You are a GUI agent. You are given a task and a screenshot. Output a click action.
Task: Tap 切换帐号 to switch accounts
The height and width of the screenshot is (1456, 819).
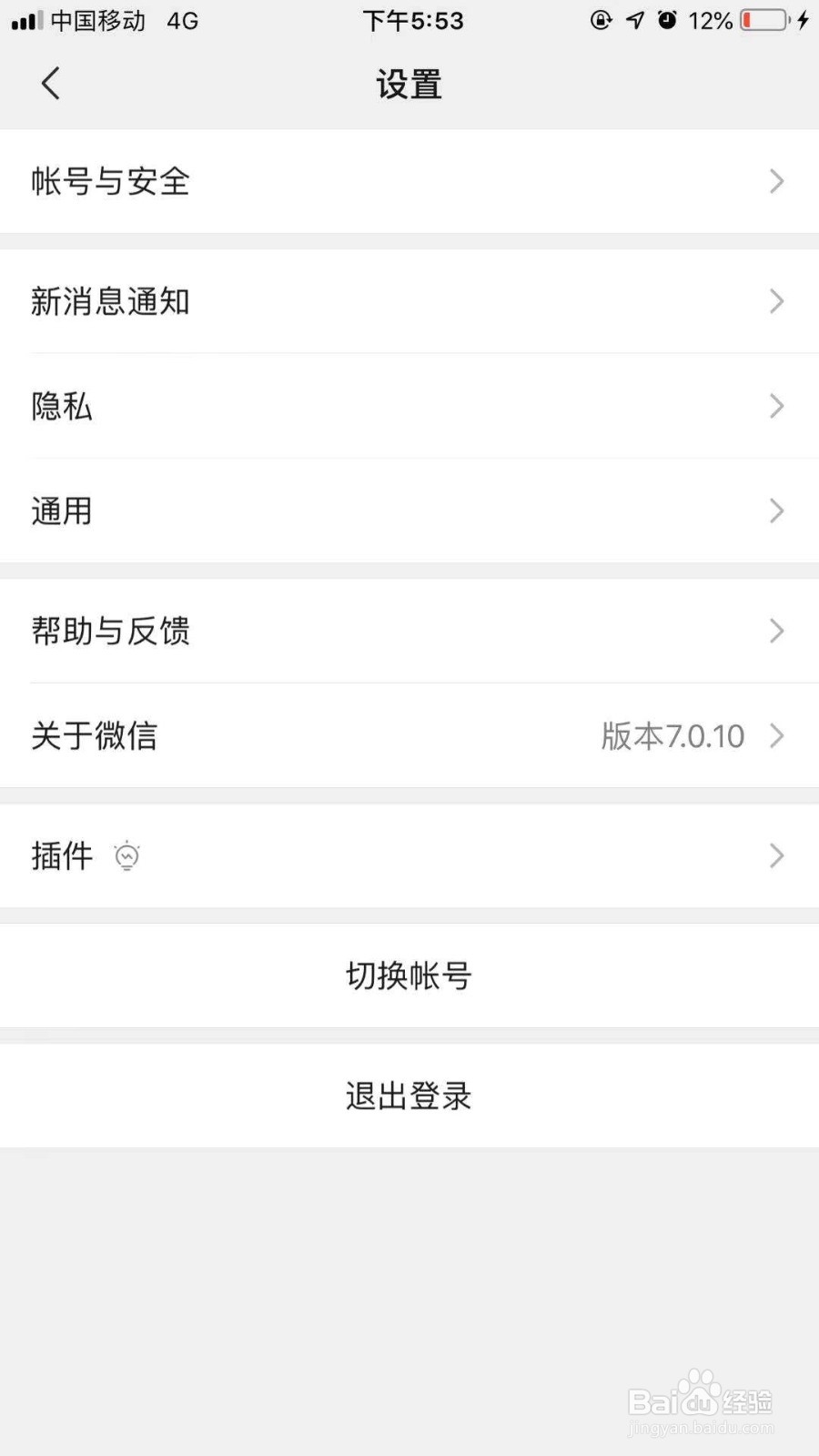(409, 975)
